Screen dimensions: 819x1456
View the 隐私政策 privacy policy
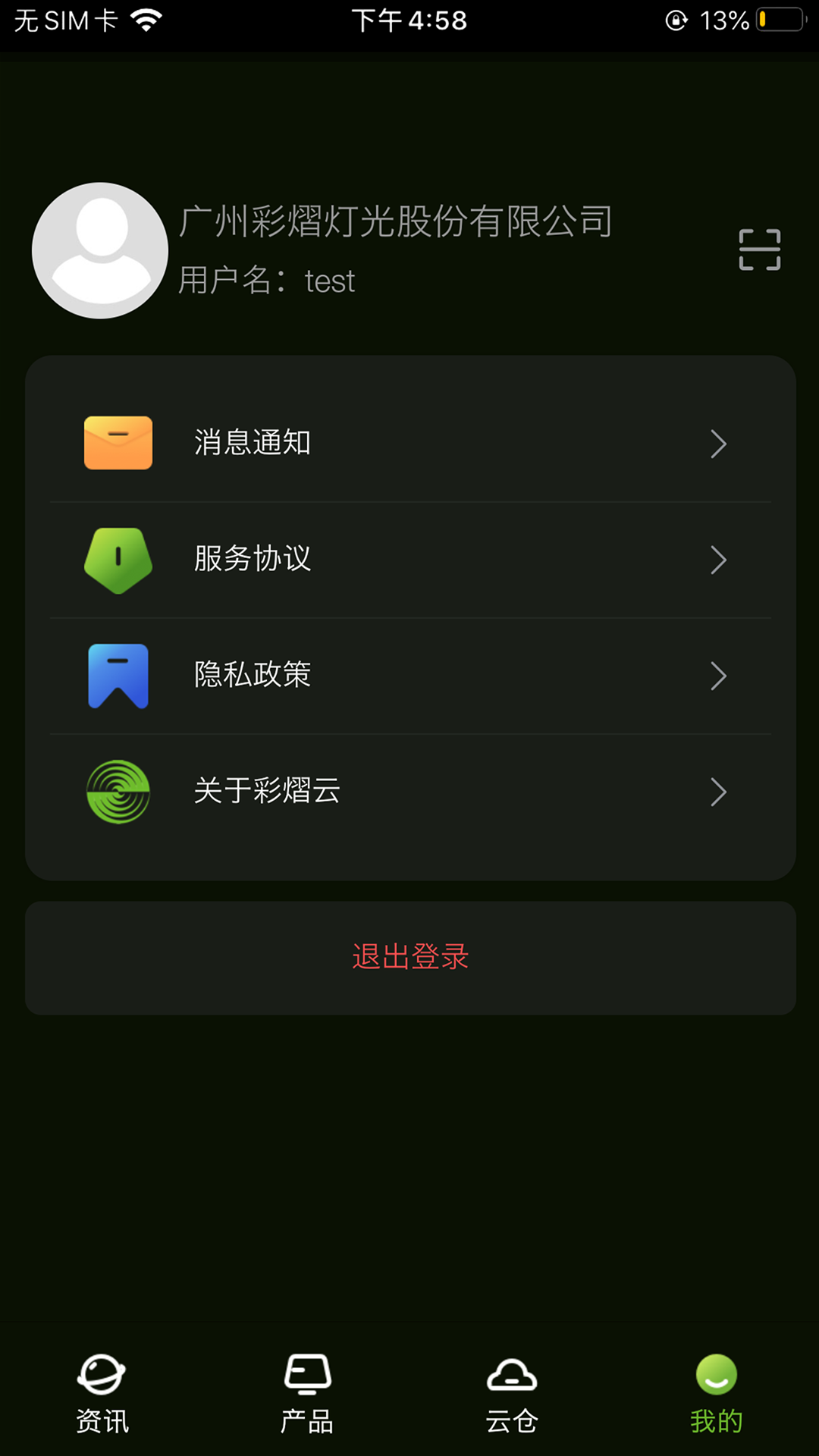coord(409,676)
